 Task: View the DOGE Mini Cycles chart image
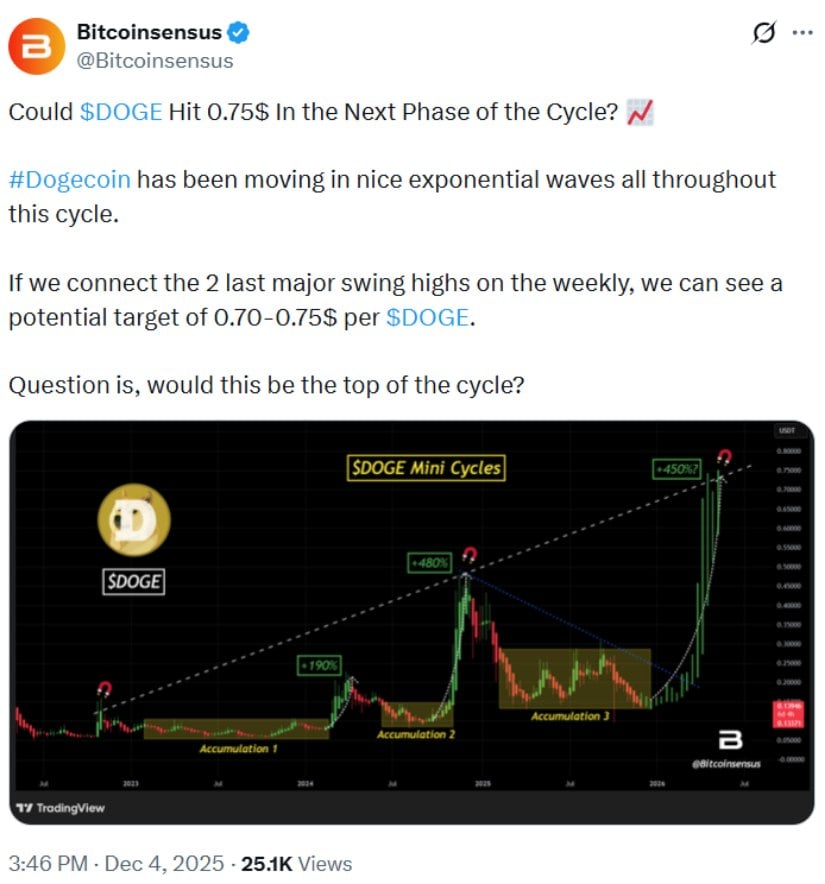pyautogui.click(x=412, y=622)
